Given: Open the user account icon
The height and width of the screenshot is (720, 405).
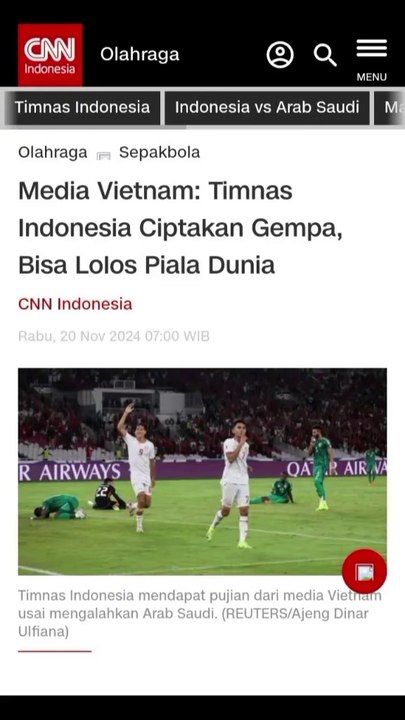Looking at the screenshot, I should pyautogui.click(x=280, y=55).
